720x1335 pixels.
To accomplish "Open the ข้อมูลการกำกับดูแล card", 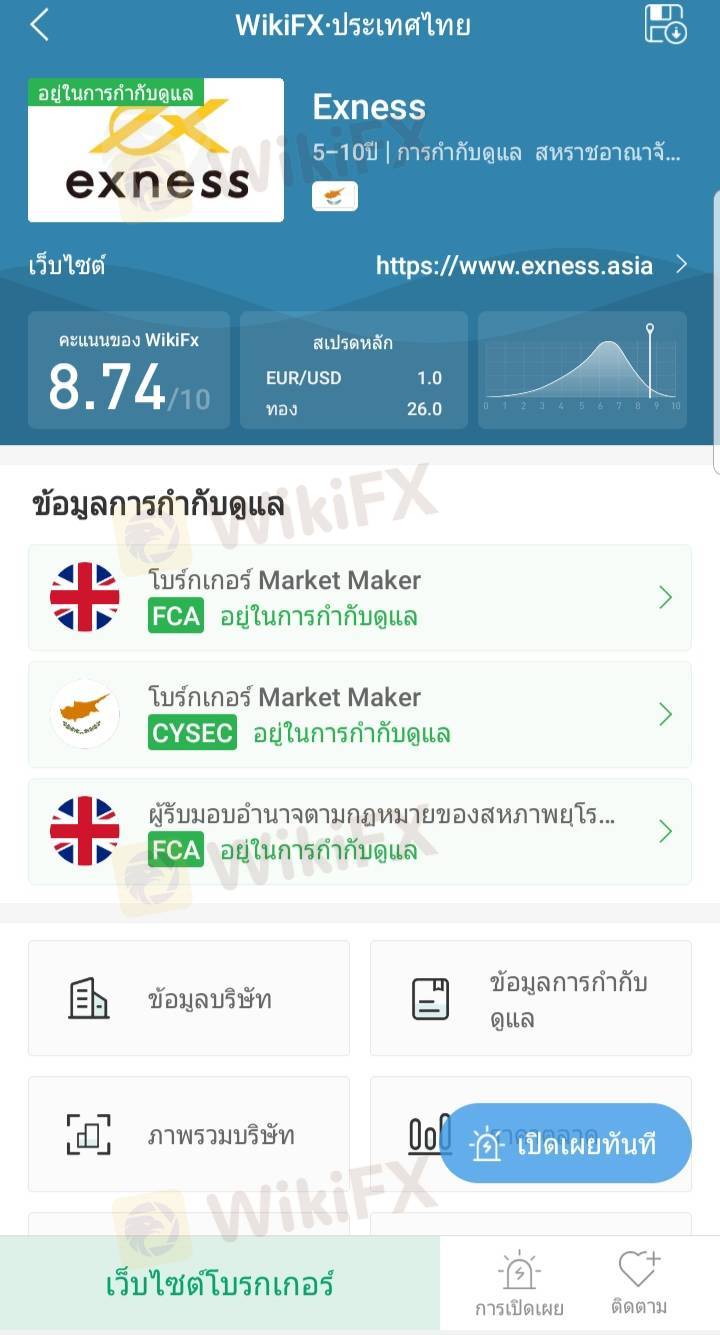I will 531,998.
